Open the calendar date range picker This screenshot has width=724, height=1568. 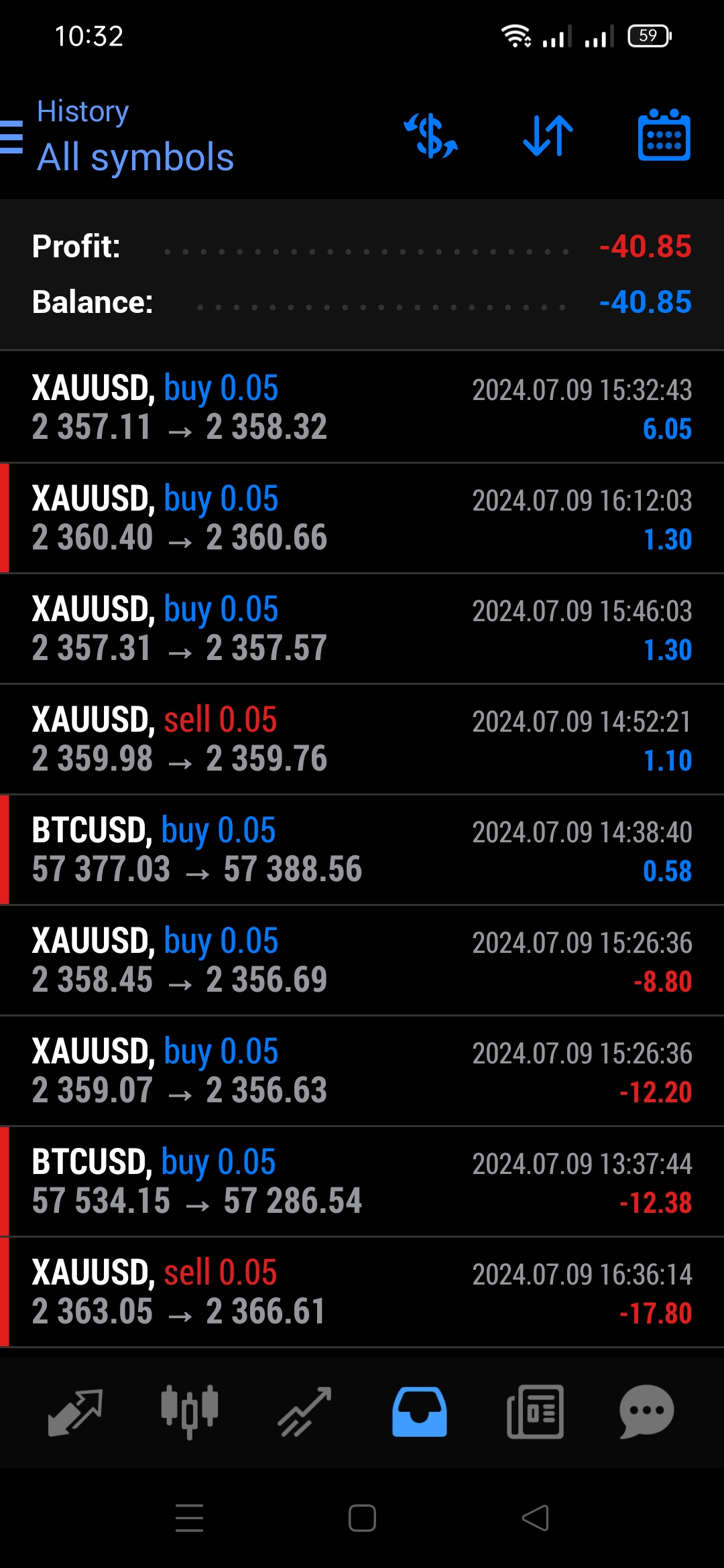click(x=664, y=136)
